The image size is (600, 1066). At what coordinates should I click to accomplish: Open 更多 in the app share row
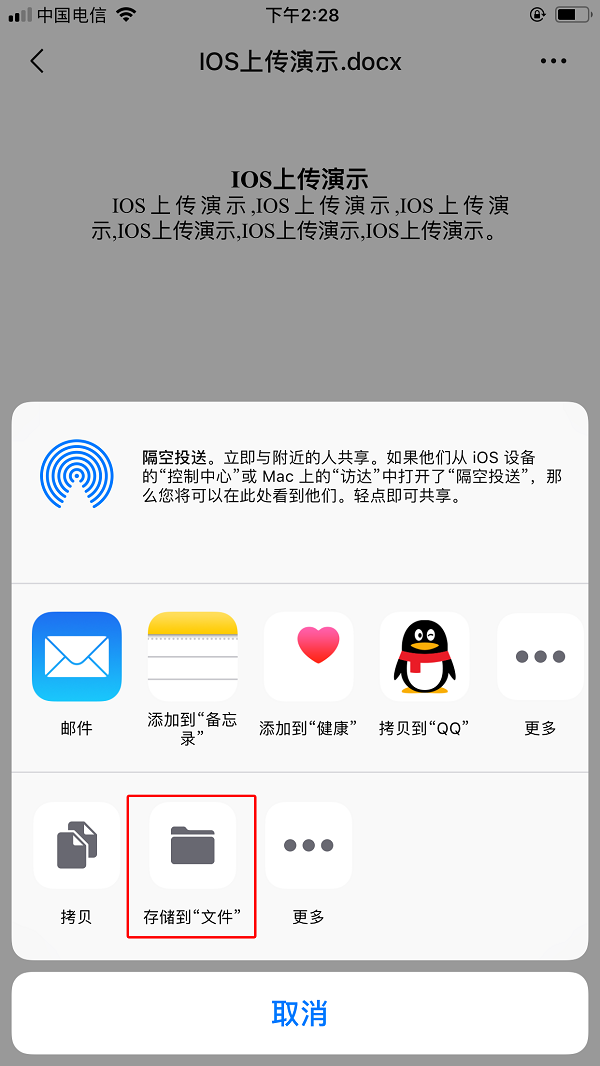[540, 656]
